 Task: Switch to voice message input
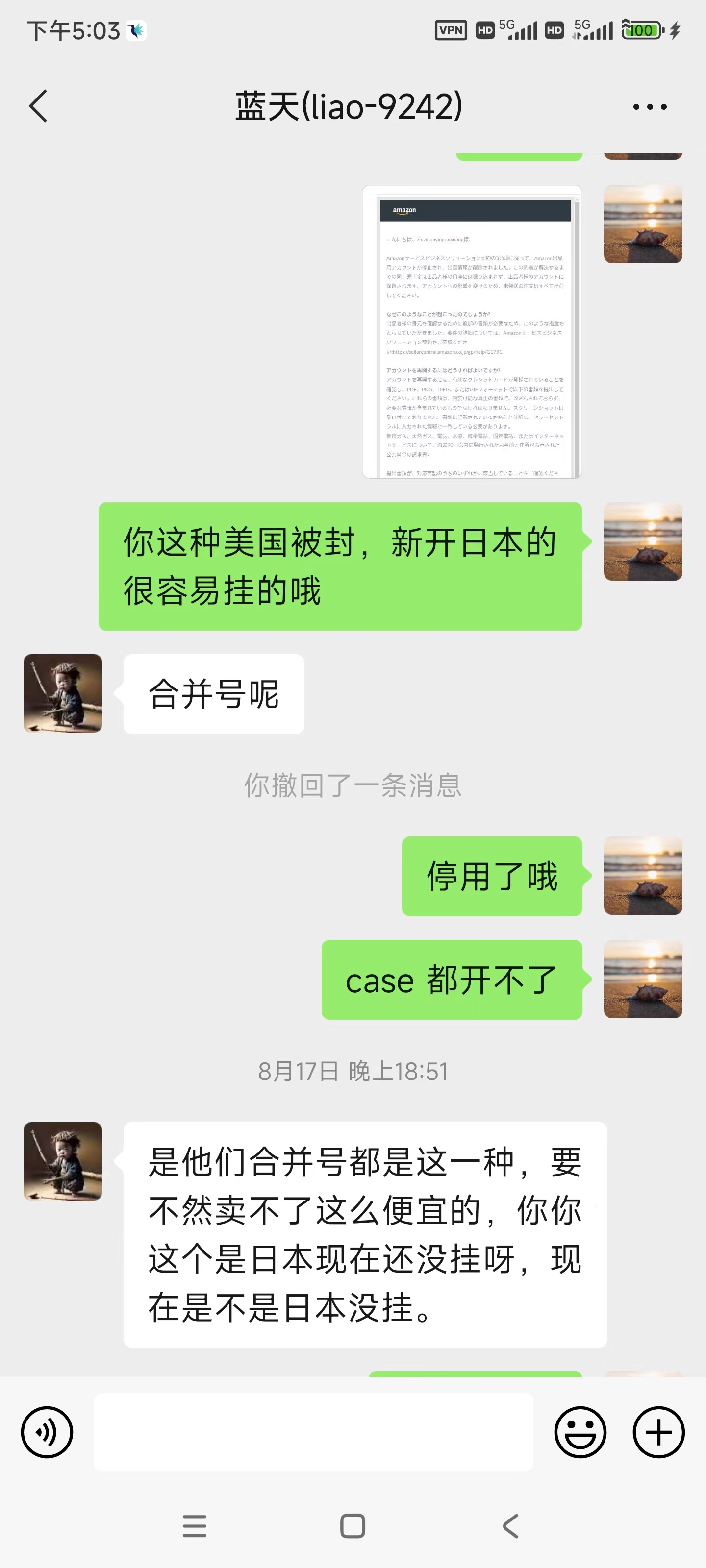47,1432
